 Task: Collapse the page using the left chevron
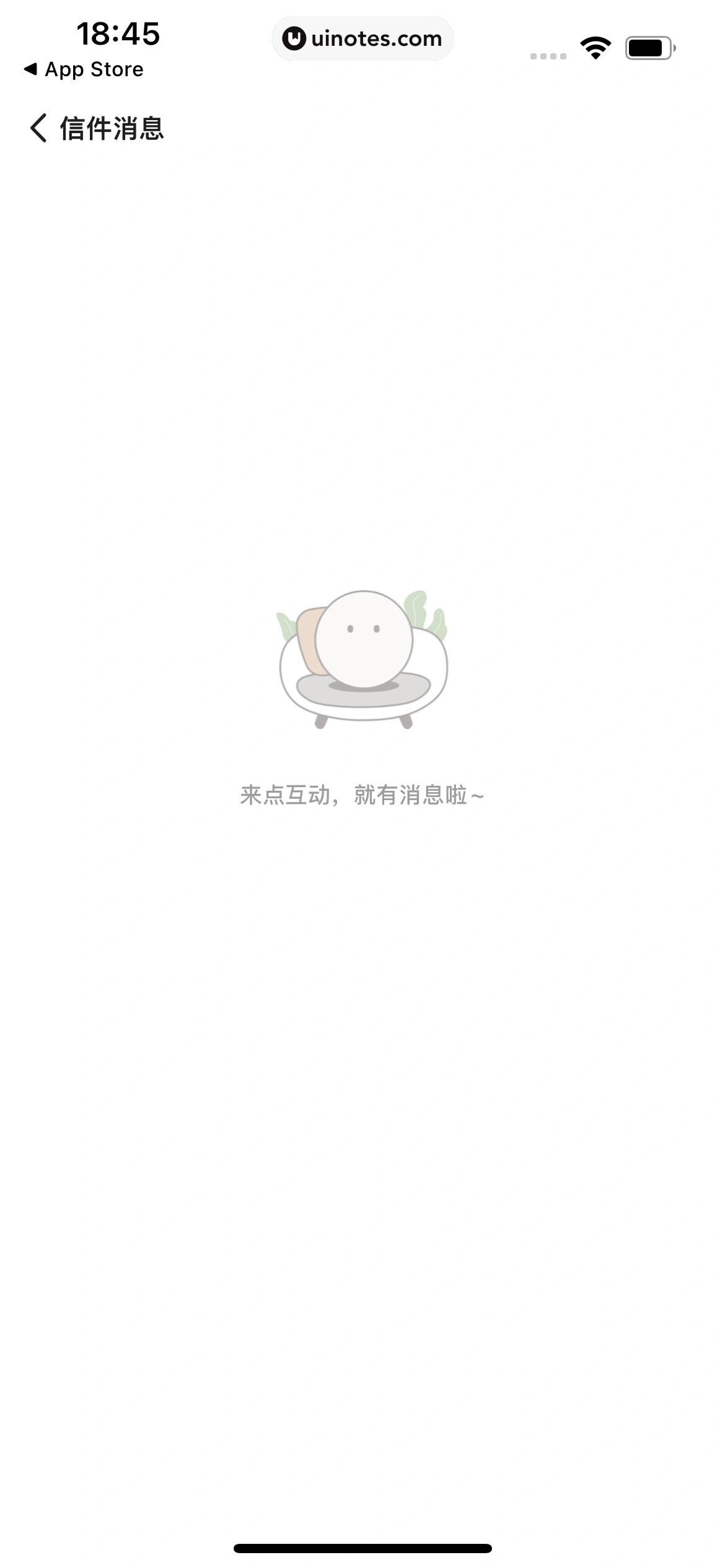pos(38,129)
